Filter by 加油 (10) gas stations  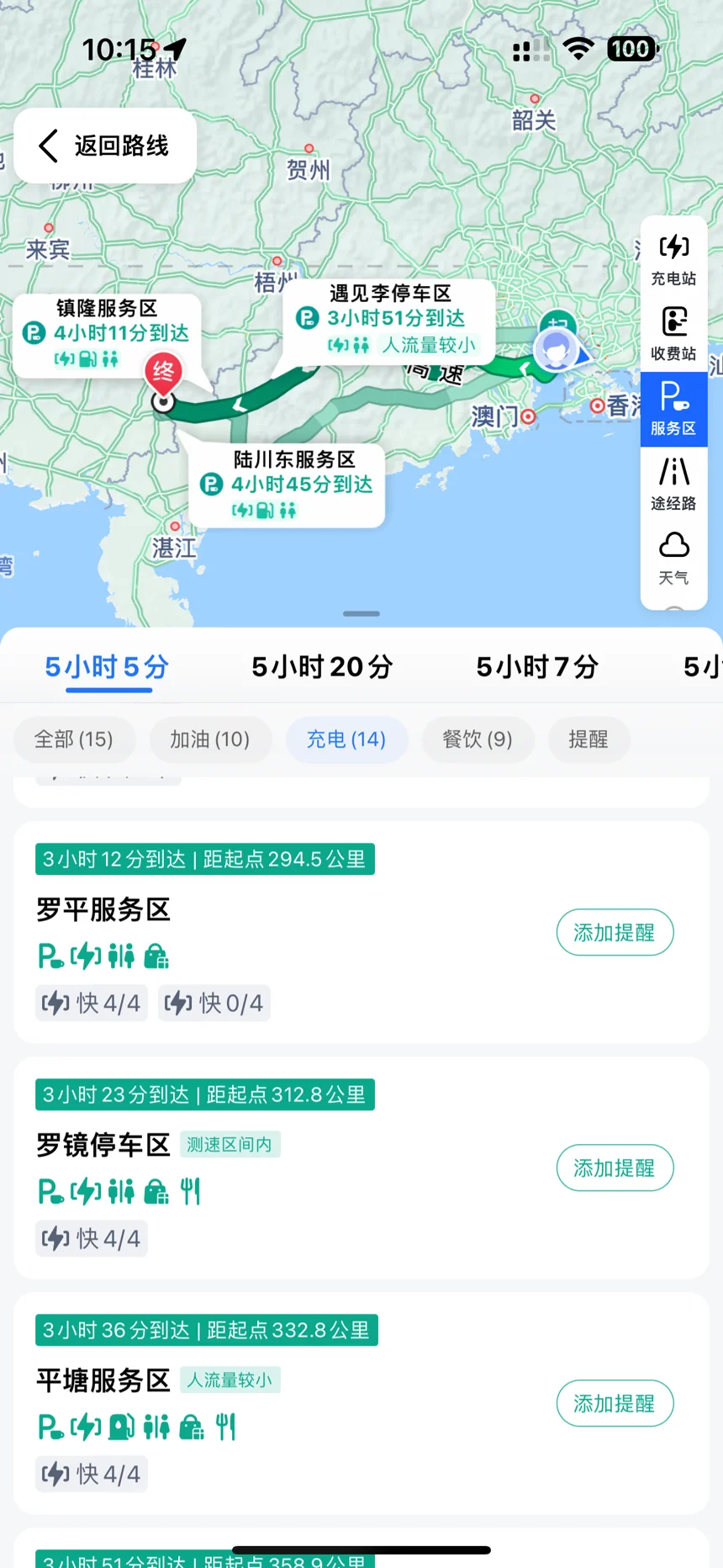pyautogui.click(x=210, y=739)
